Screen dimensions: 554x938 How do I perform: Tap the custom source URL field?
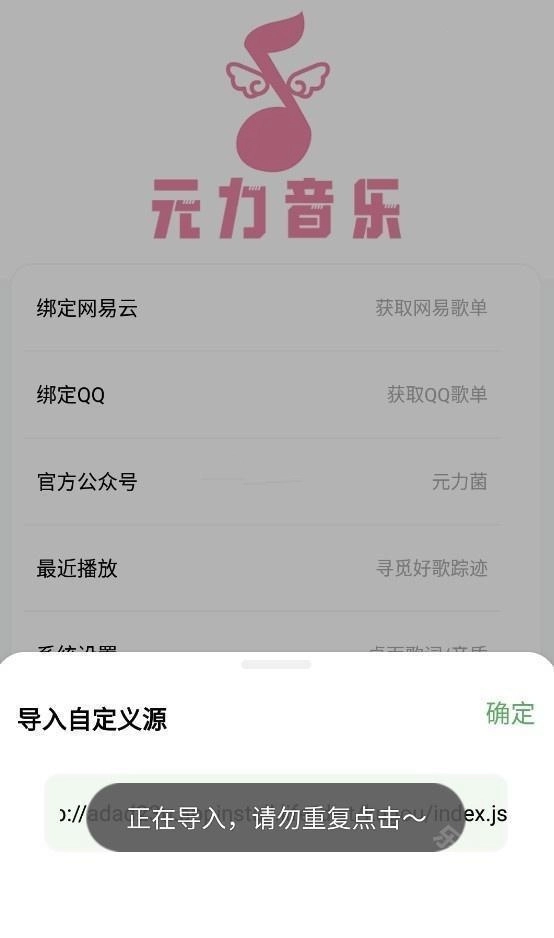click(276, 813)
